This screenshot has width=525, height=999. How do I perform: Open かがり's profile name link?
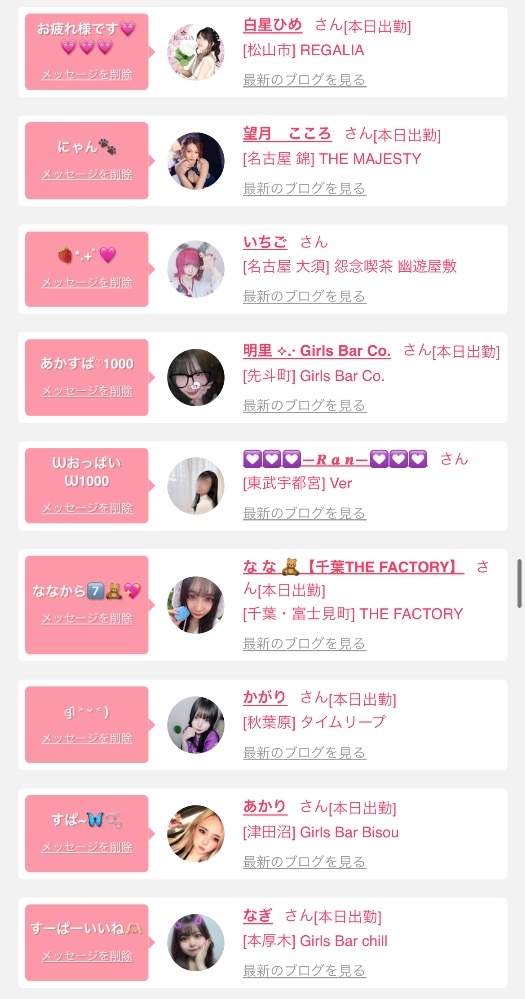click(265, 697)
